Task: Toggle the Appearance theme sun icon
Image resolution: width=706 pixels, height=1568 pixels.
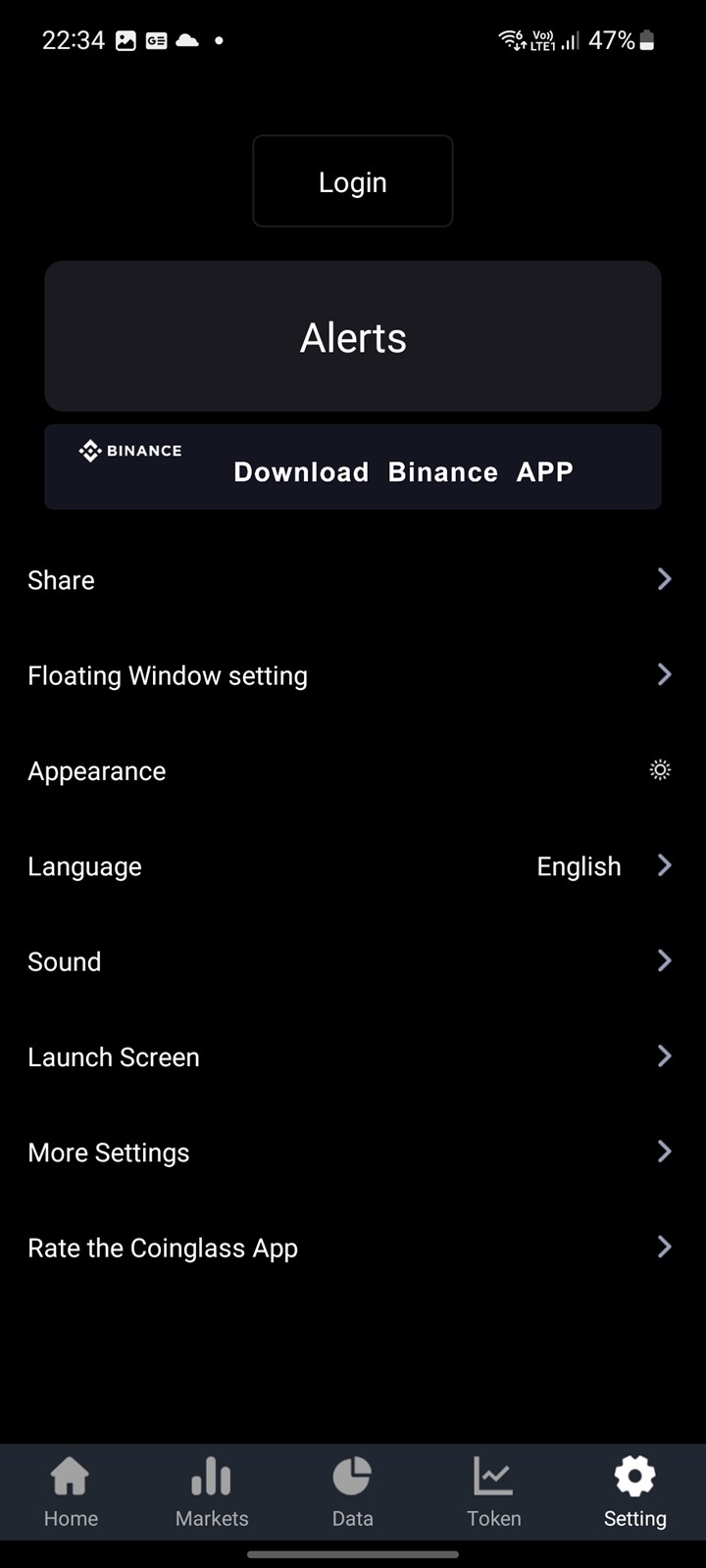Action: click(x=660, y=770)
